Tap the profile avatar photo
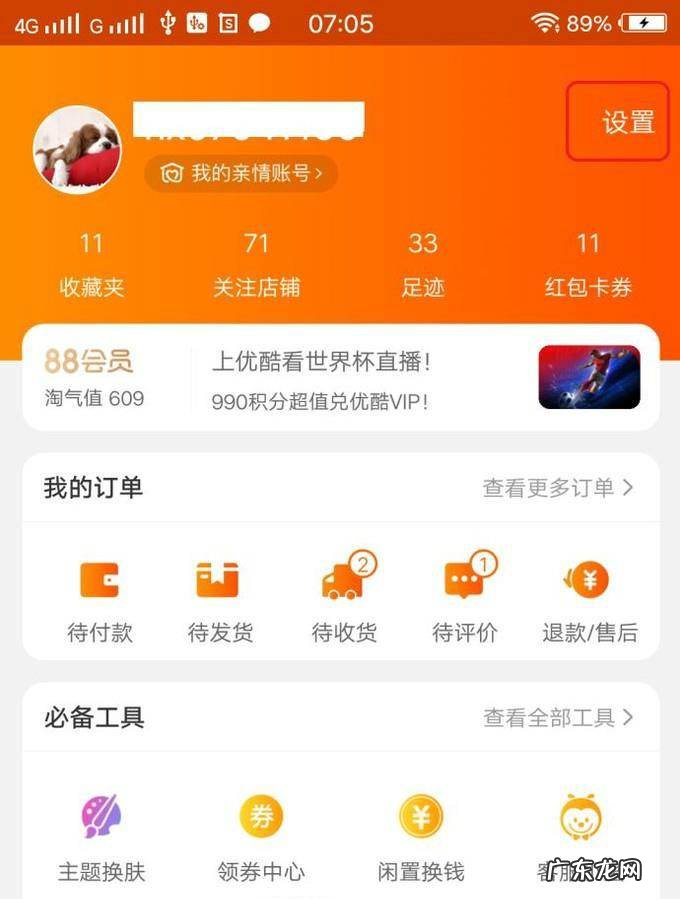This screenshot has width=680, height=899. pyautogui.click(x=77, y=150)
